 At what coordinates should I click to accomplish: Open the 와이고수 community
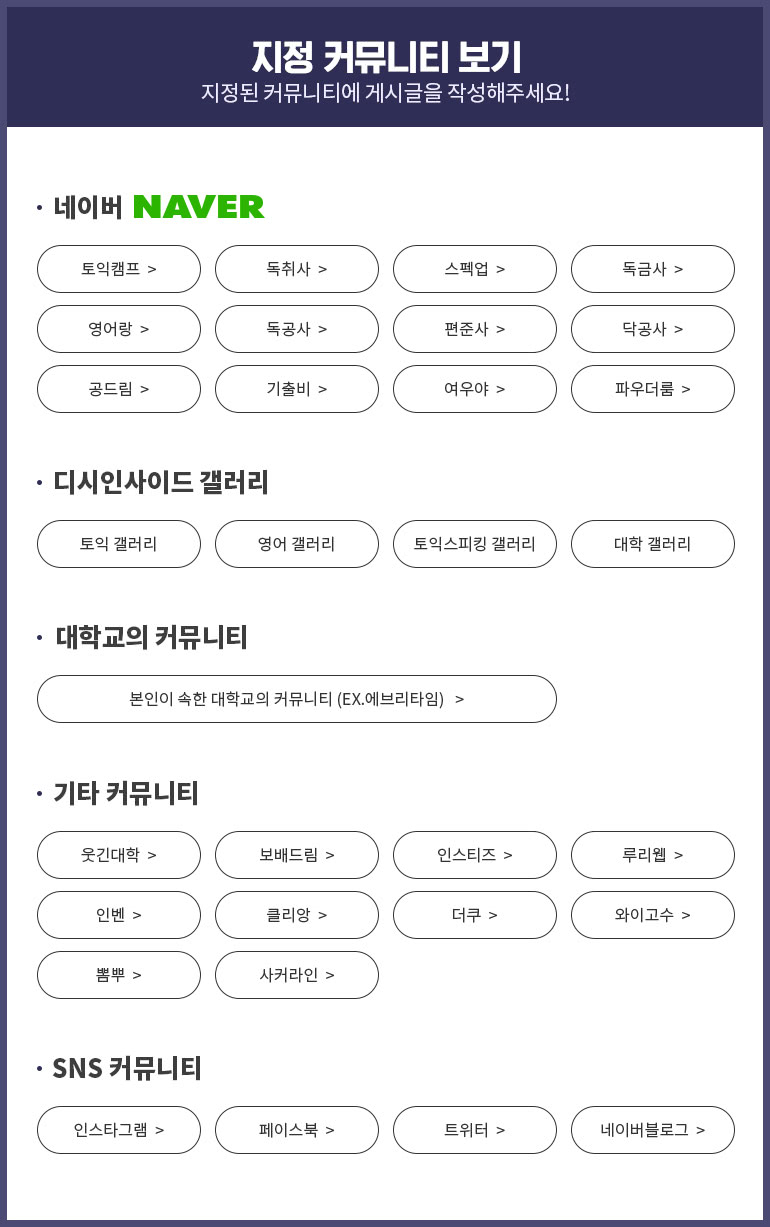click(x=653, y=915)
